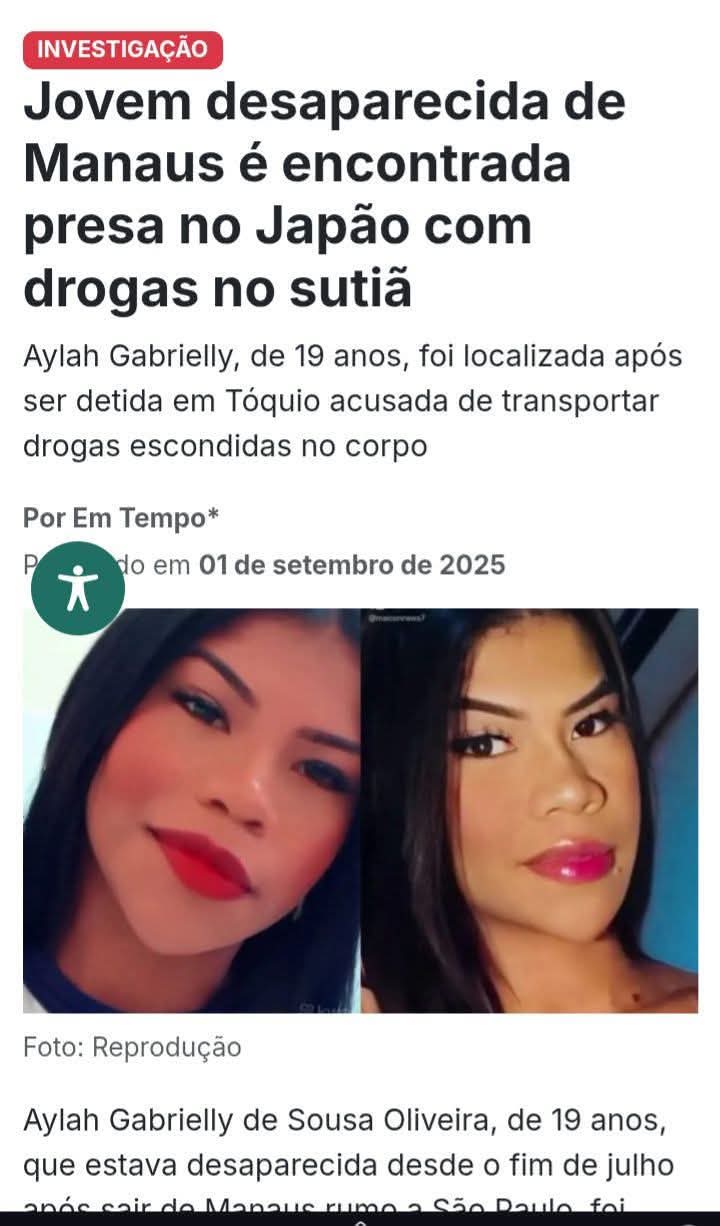The width and height of the screenshot is (720, 1226).
Task: Open the accessibility options button
Action: [78, 588]
